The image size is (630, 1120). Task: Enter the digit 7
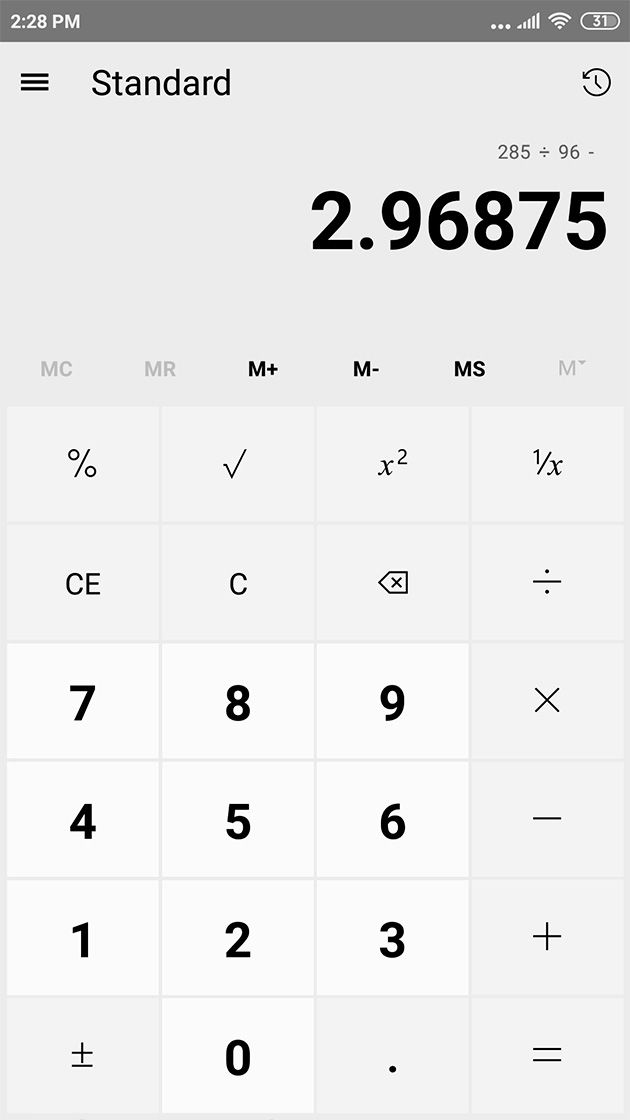83,701
